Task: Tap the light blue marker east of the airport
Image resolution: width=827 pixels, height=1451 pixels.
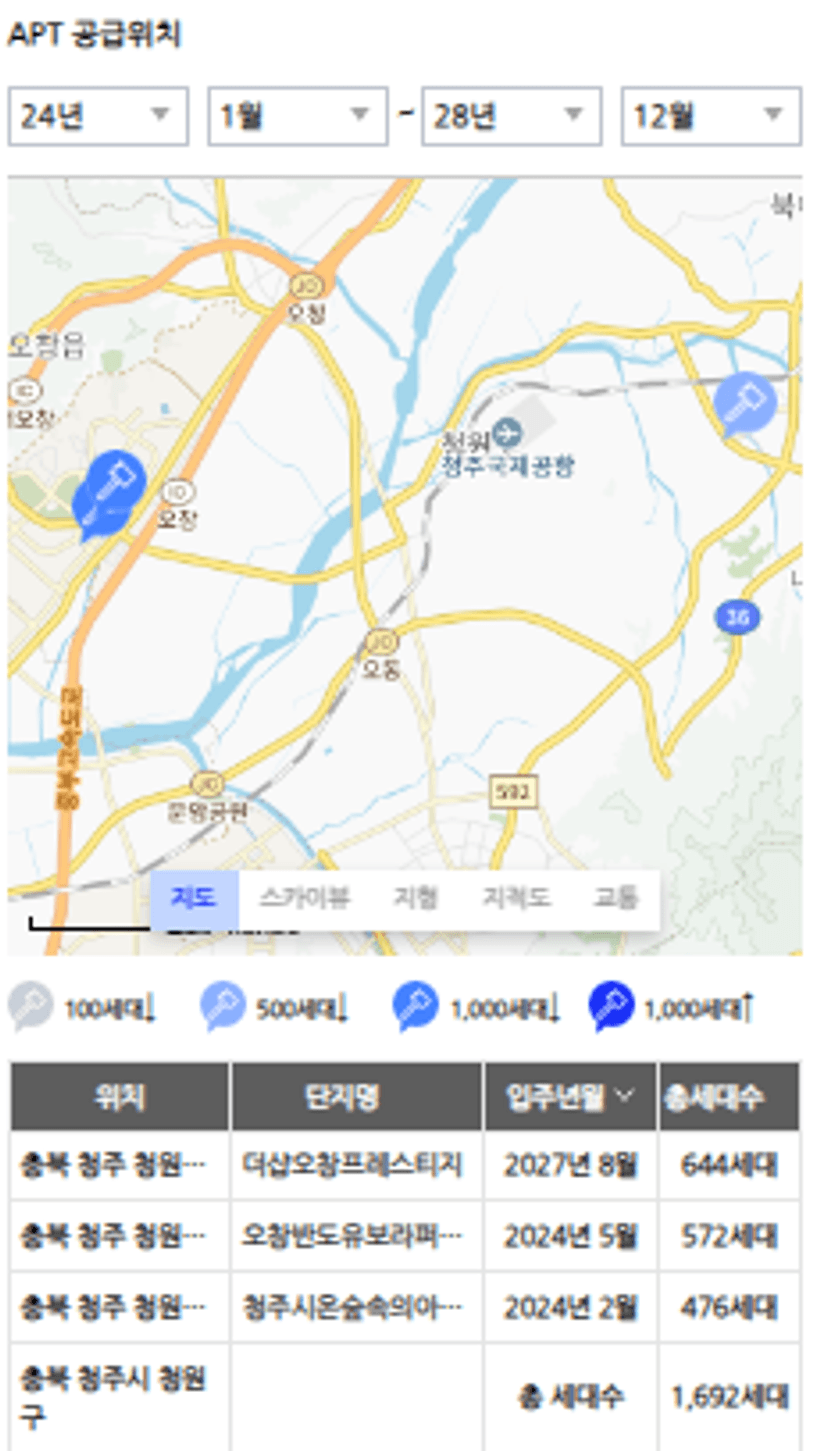Action: 745,404
